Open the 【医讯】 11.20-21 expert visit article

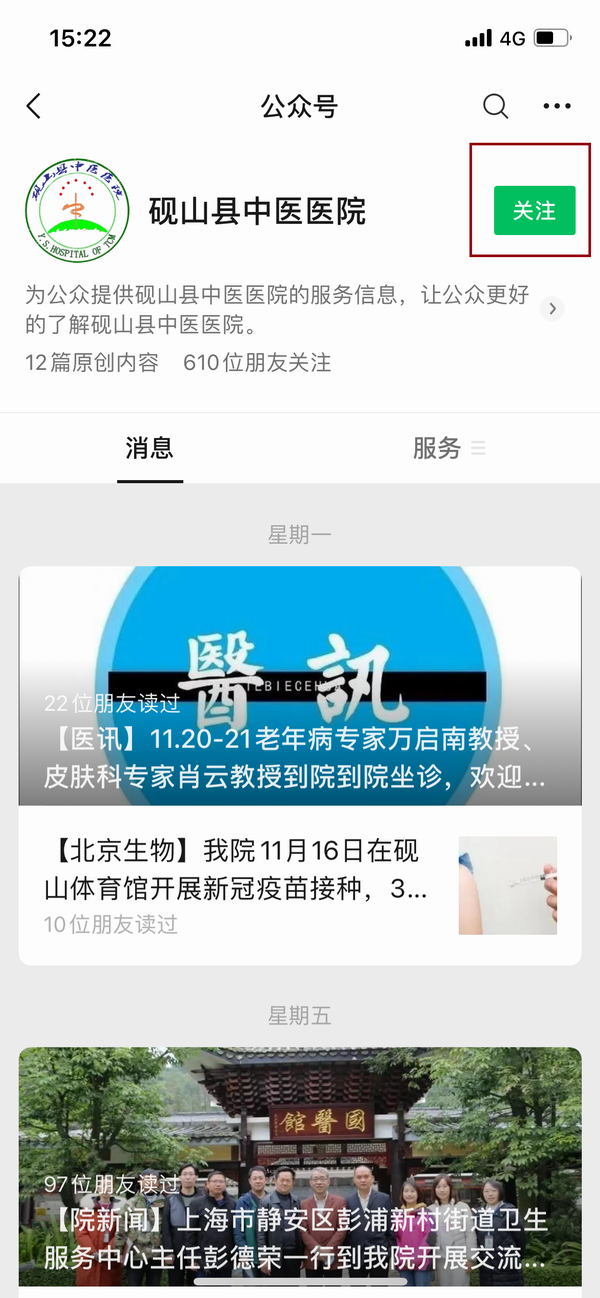[300, 686]
